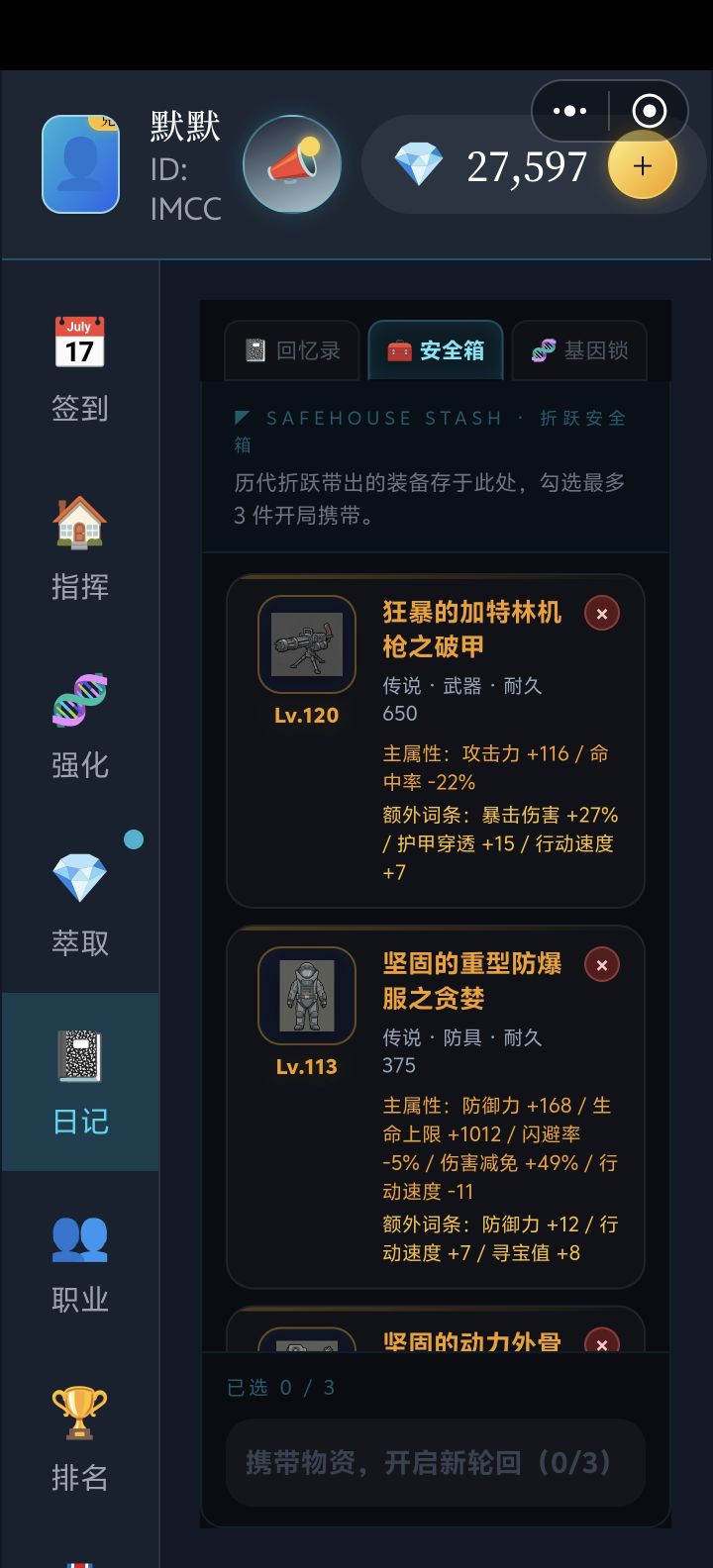
Task: Select the 指挥 command house icon
Action: (x=79, y=523)
